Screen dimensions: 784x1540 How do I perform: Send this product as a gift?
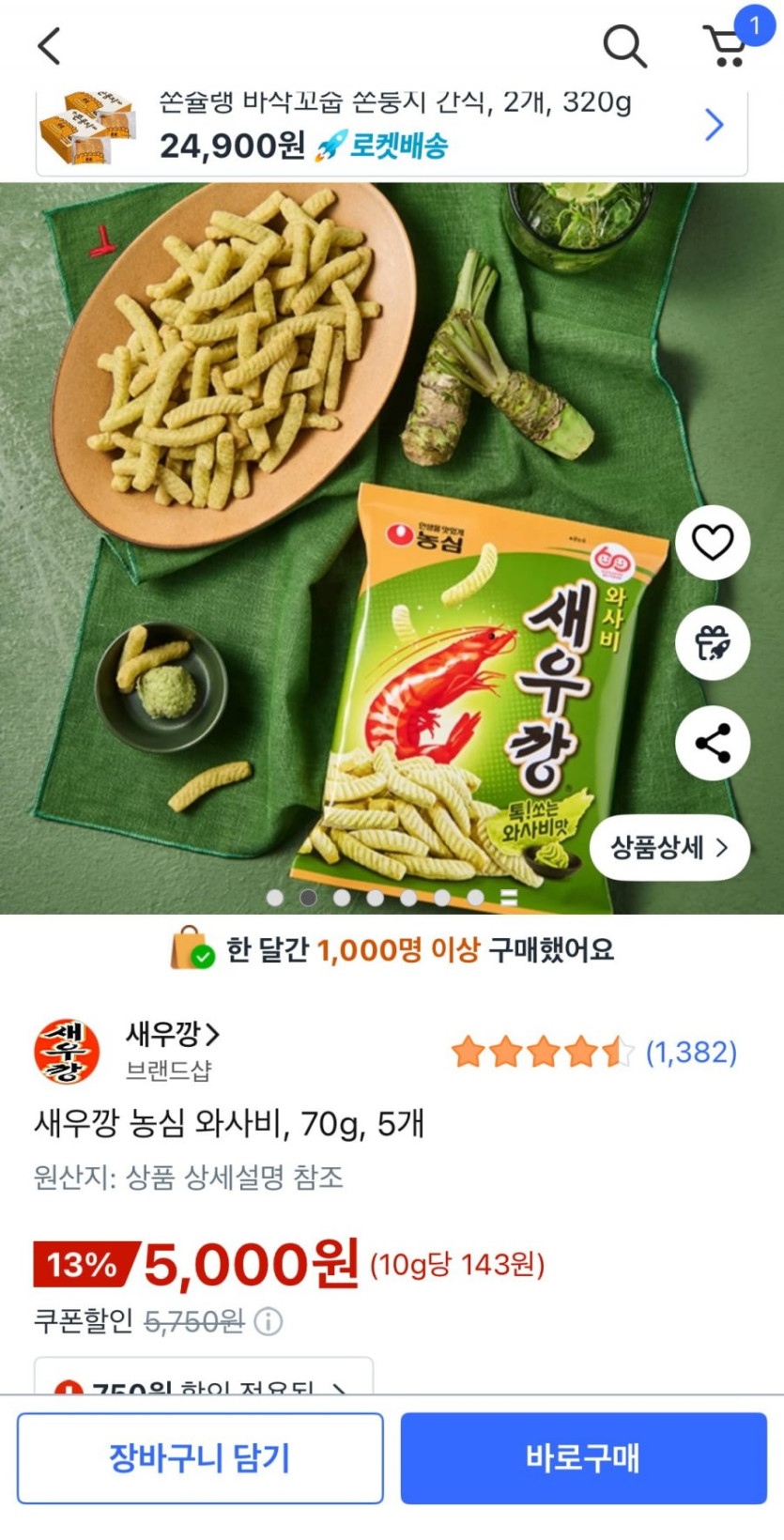(x=713, y=643)
